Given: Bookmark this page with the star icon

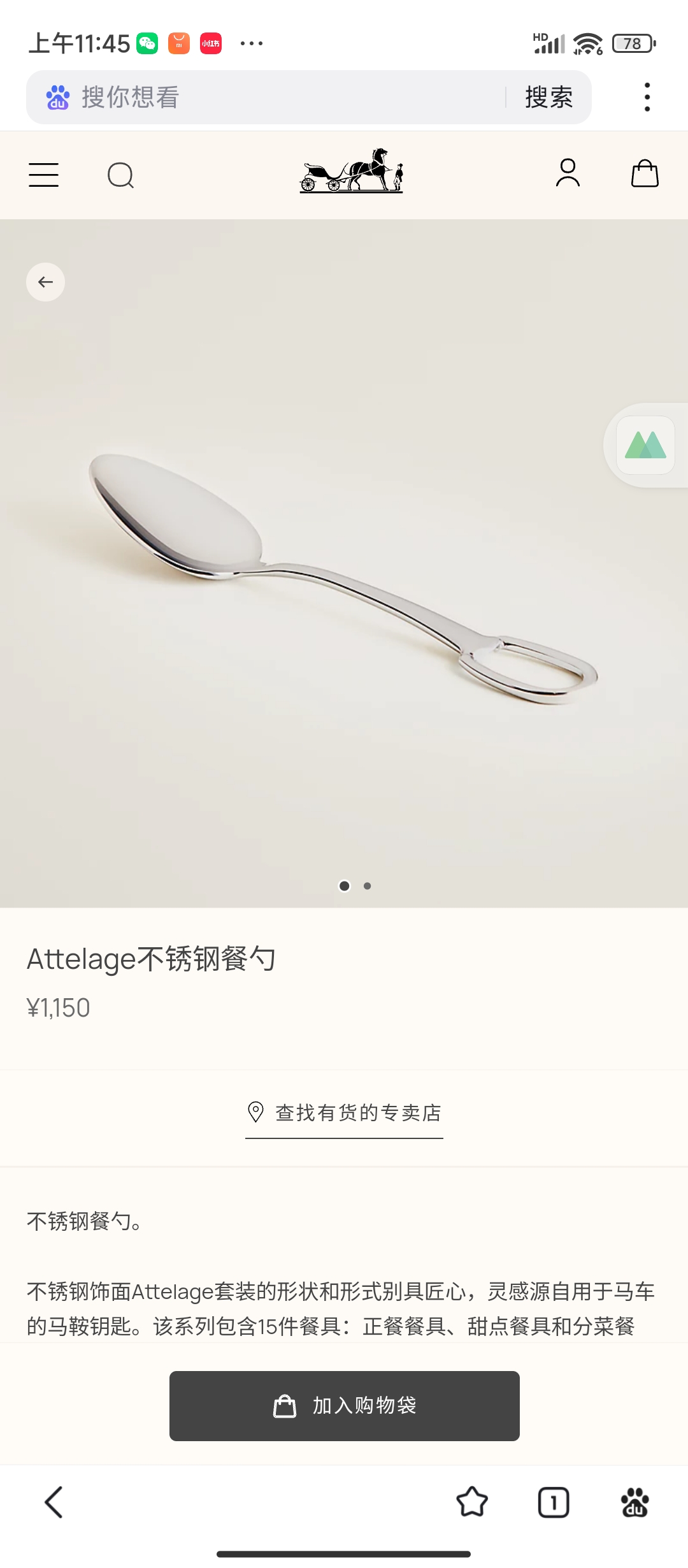Looking at the screenshot, I should 472,1502.
